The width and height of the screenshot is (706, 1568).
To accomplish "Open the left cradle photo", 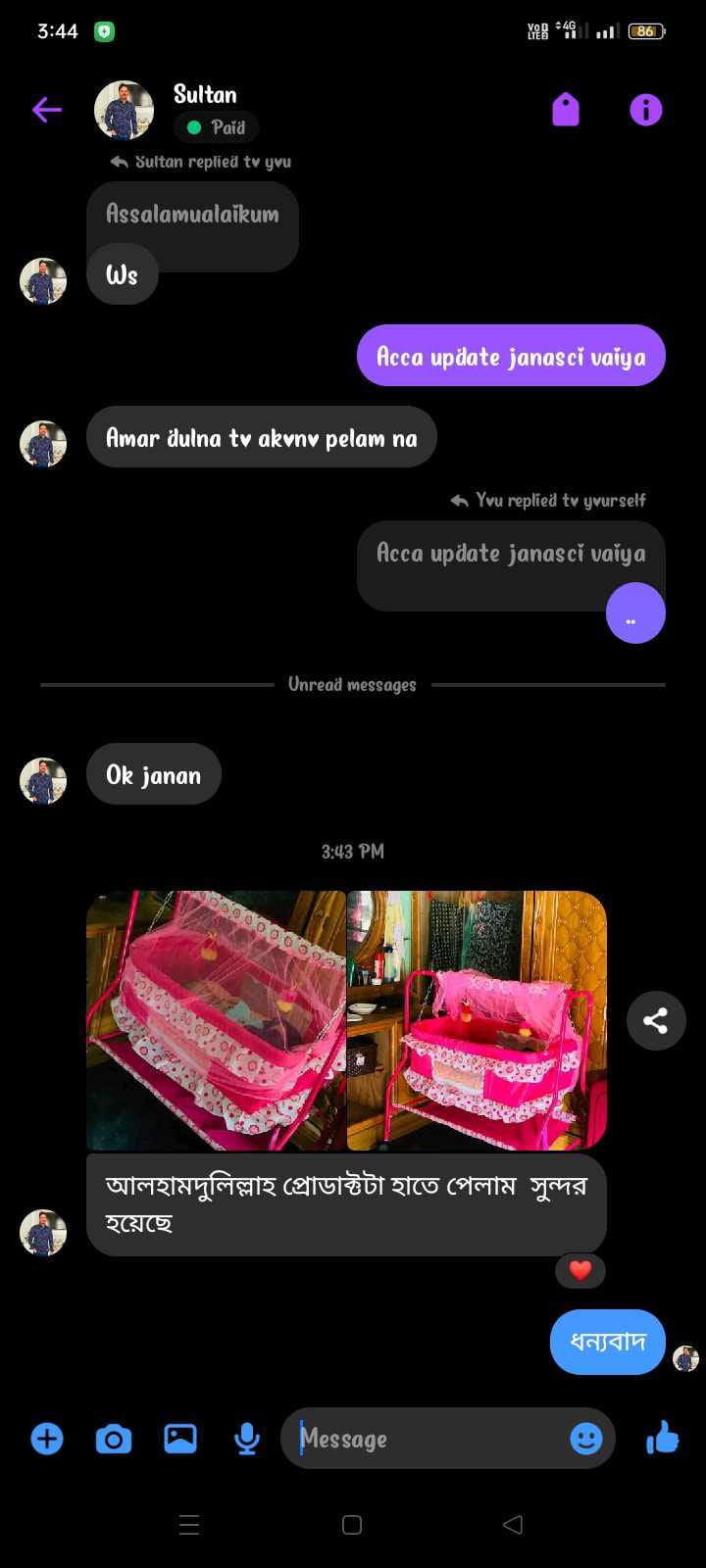I will point(216,1020).
